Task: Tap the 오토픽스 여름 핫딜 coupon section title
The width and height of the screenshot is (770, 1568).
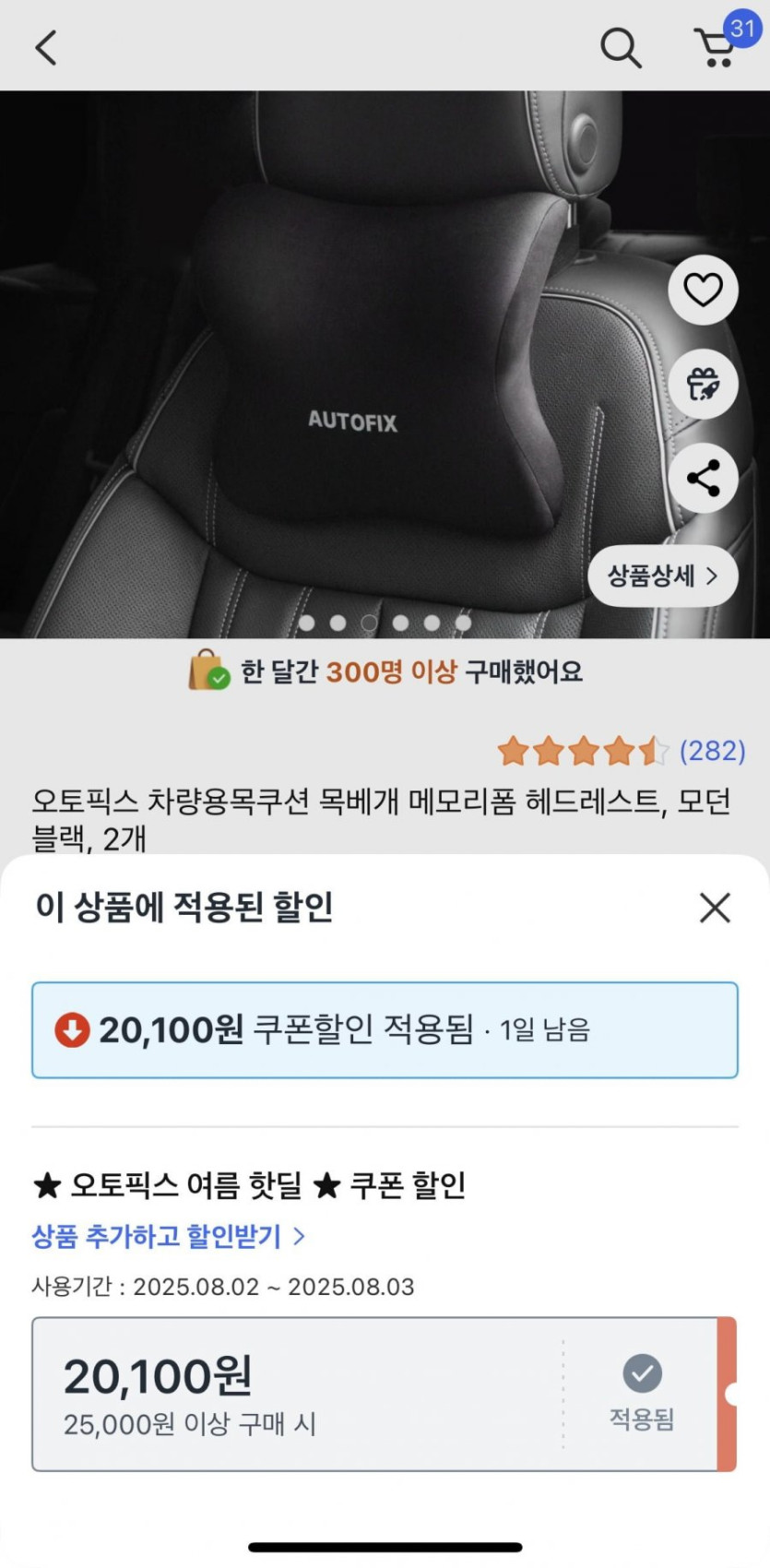Action: (x=249, y=1187)
